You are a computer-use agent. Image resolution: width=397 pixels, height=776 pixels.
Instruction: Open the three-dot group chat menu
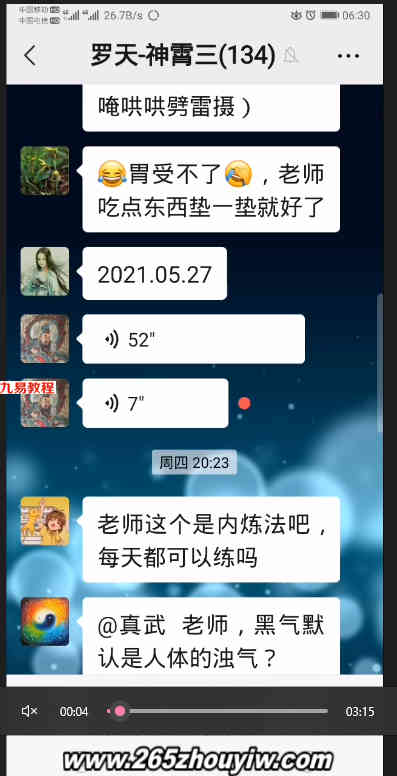[x=348, y=56]
